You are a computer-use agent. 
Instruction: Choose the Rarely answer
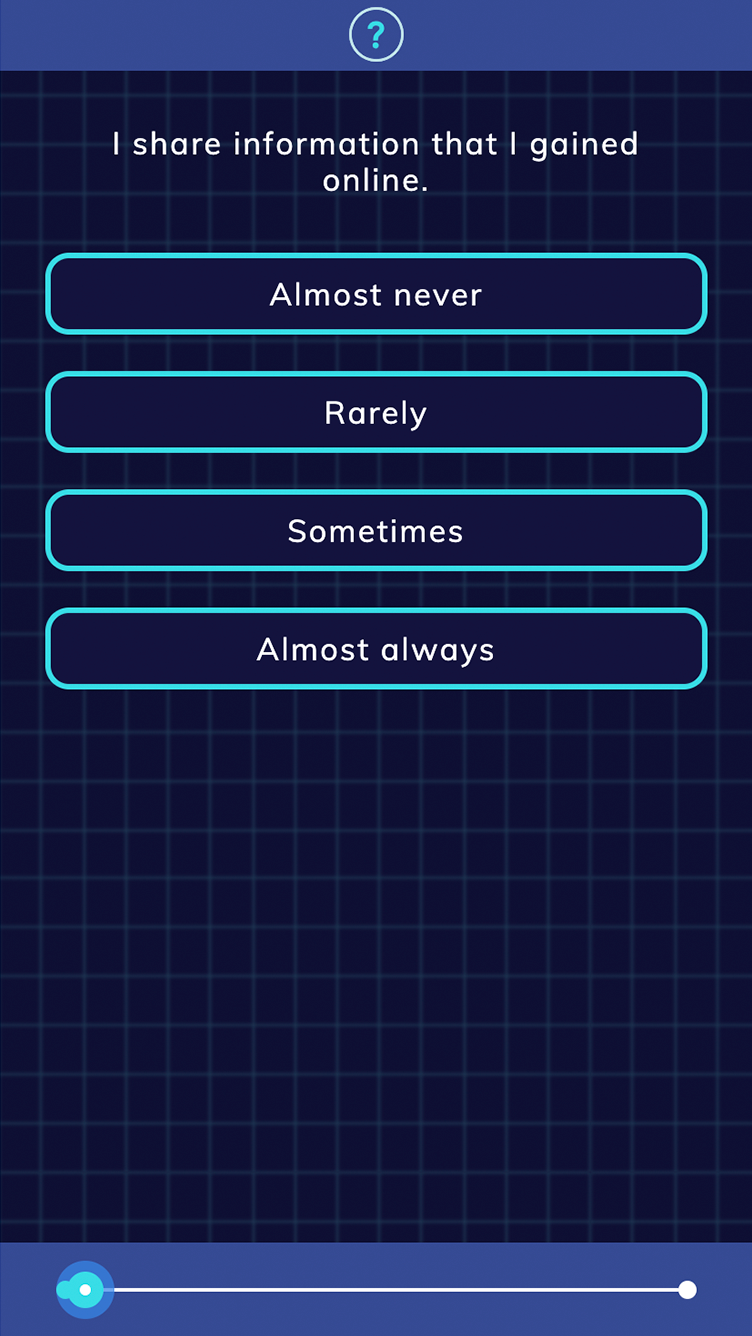pyautogui.click(x=376, y=412)
